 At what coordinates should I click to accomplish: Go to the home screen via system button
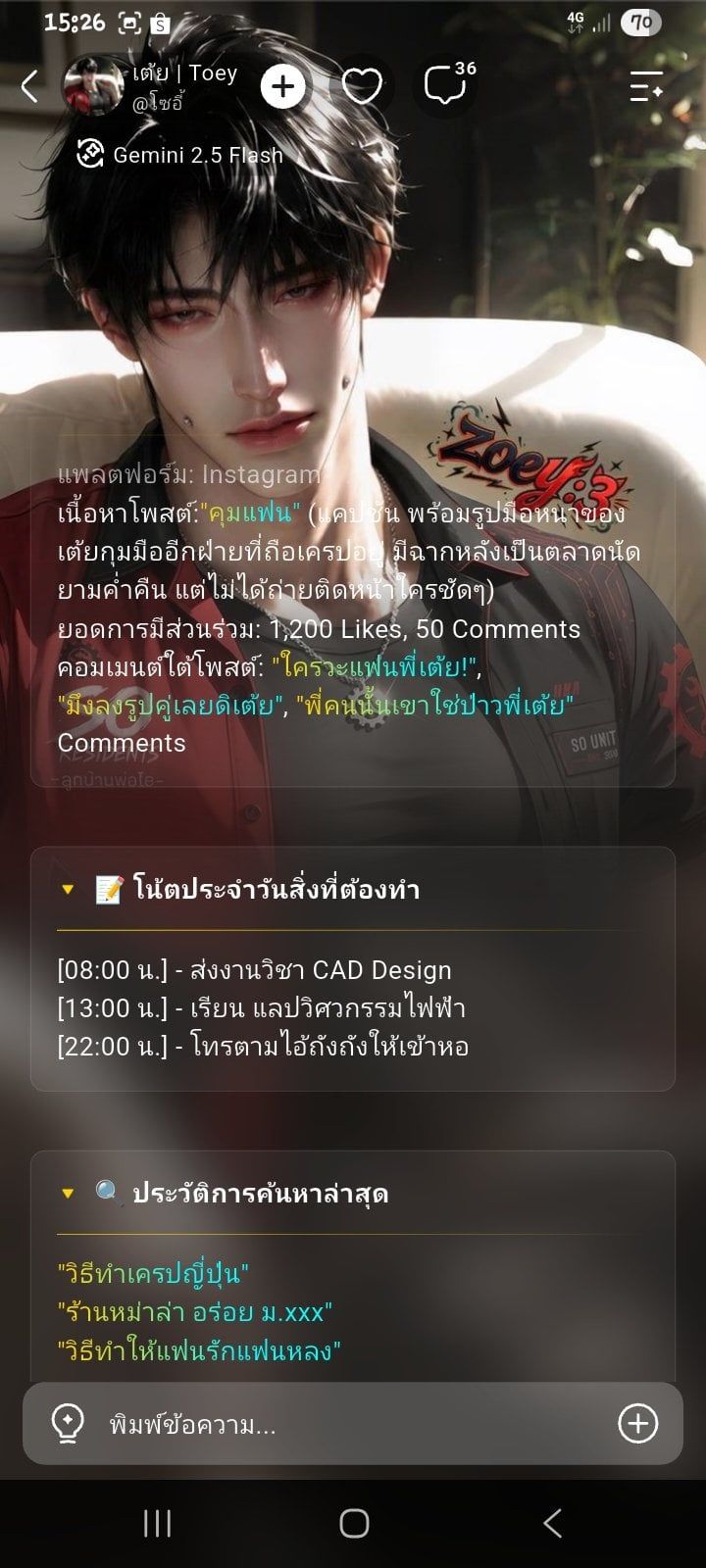tap(354, 1523)
